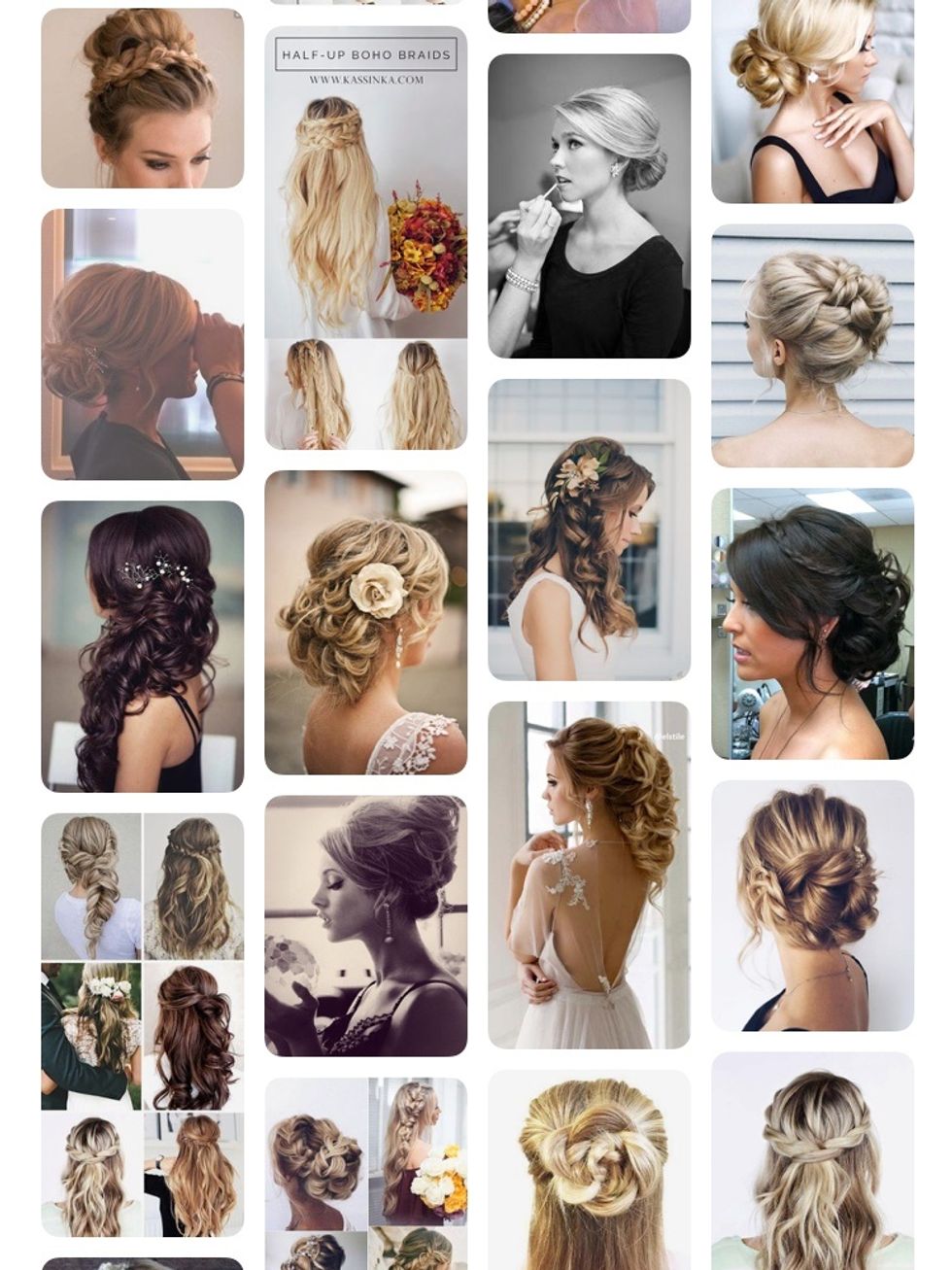Open the Half-Up Boho Braids pin
Viewport: 952px width, 1270px height.
click(x=365, y=237)
